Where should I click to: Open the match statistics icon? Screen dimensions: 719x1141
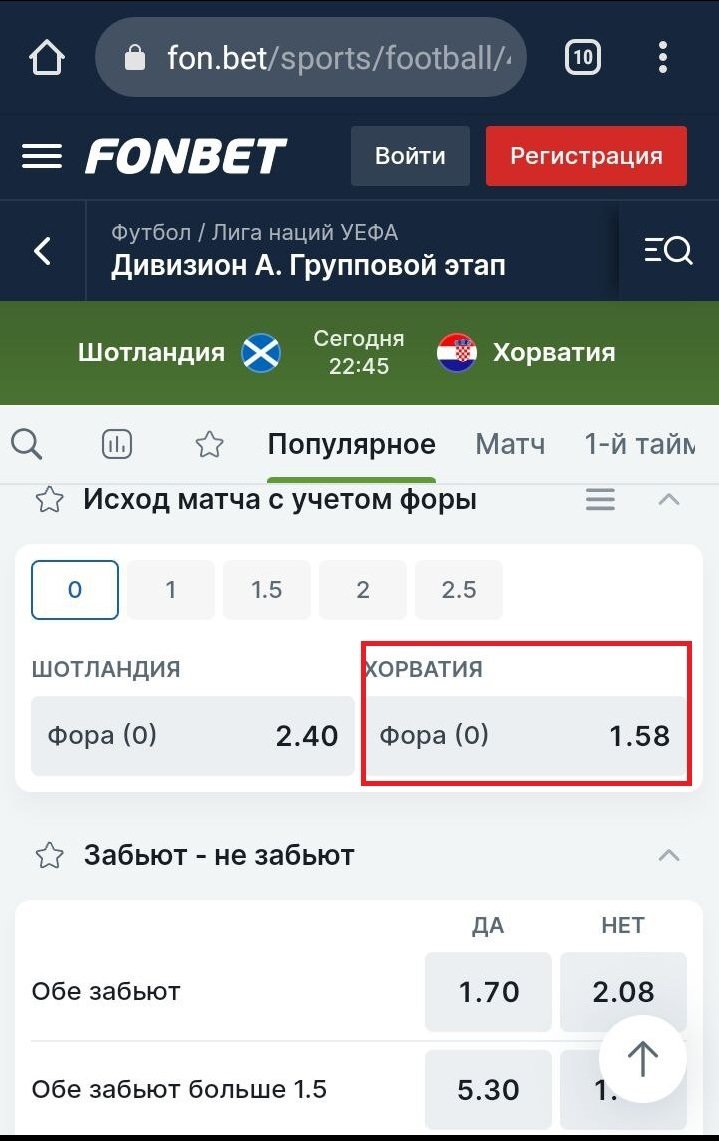click(117, 444)
